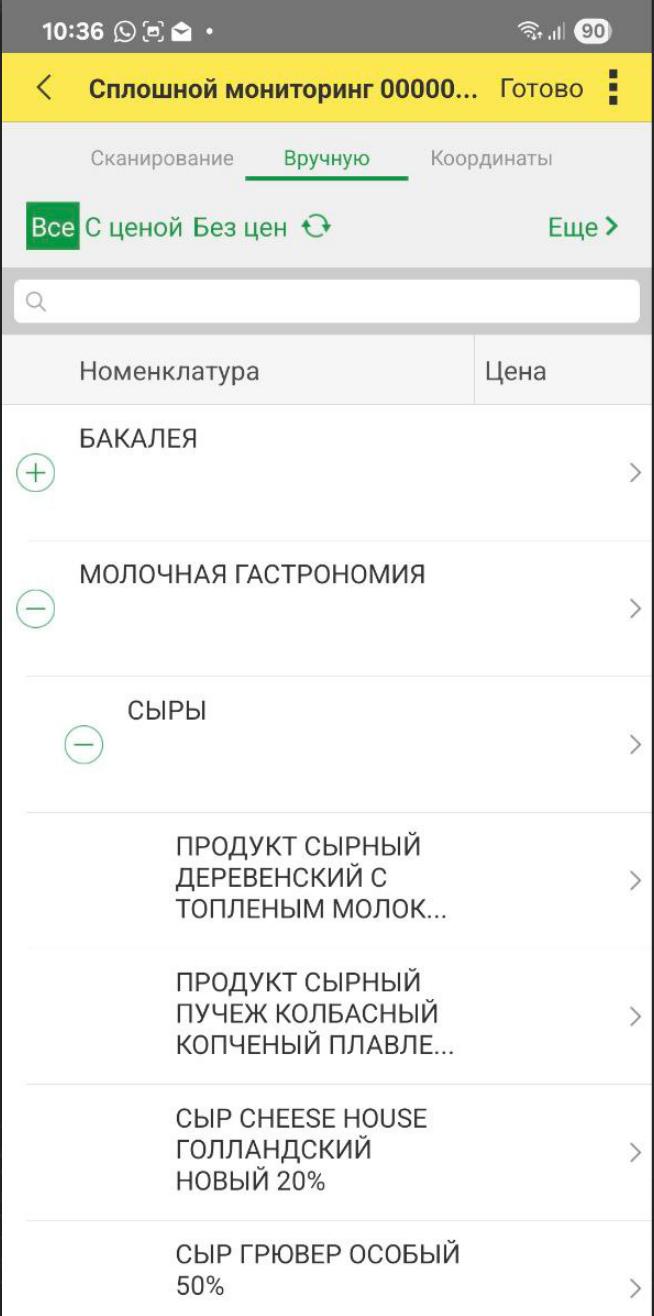This screenshot has height=1316, width=654.
Task: Switch to the Координаты tab
Action: pos(491,158)
